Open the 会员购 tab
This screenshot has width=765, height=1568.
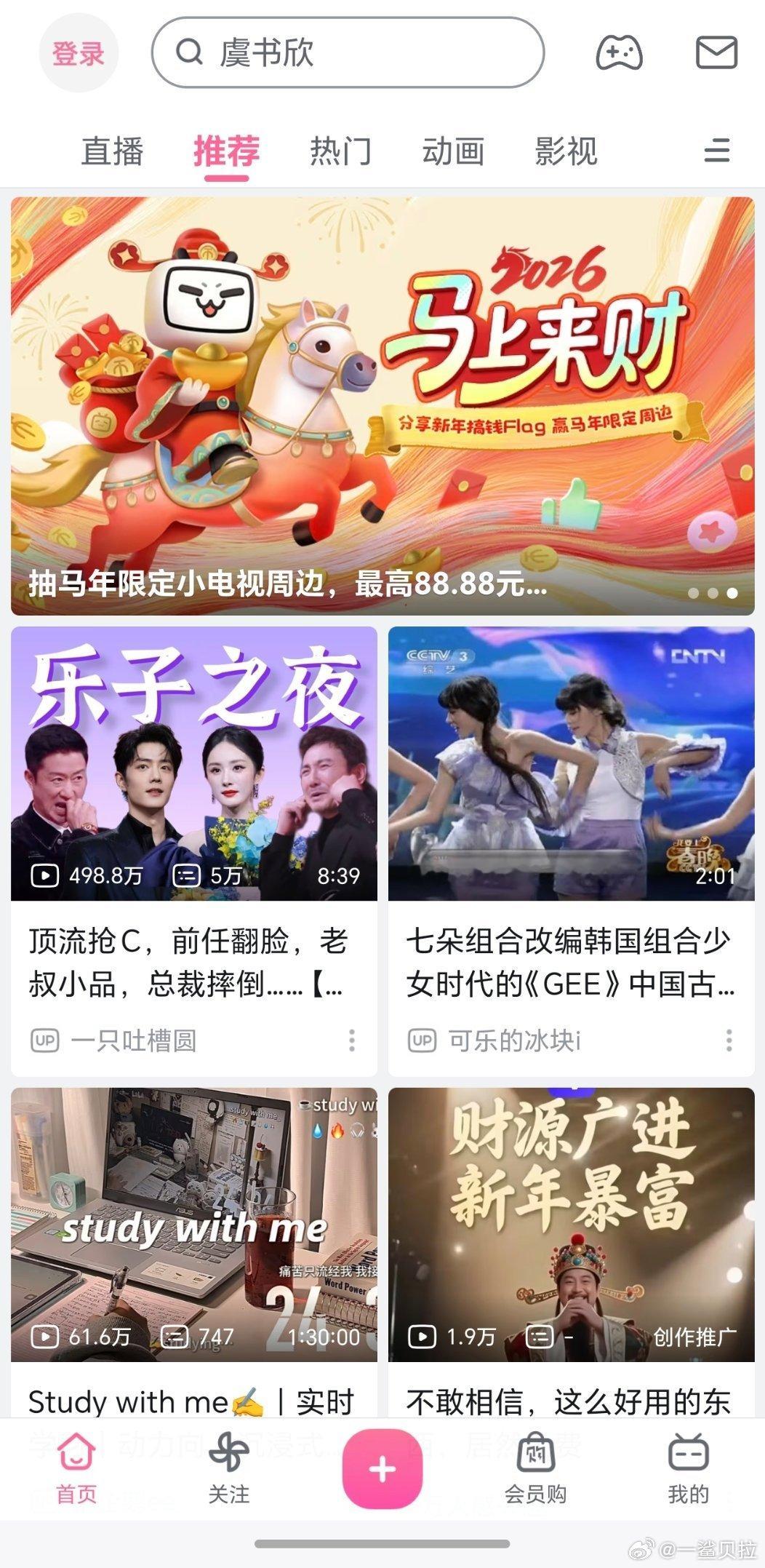[x=535, y=1467]
